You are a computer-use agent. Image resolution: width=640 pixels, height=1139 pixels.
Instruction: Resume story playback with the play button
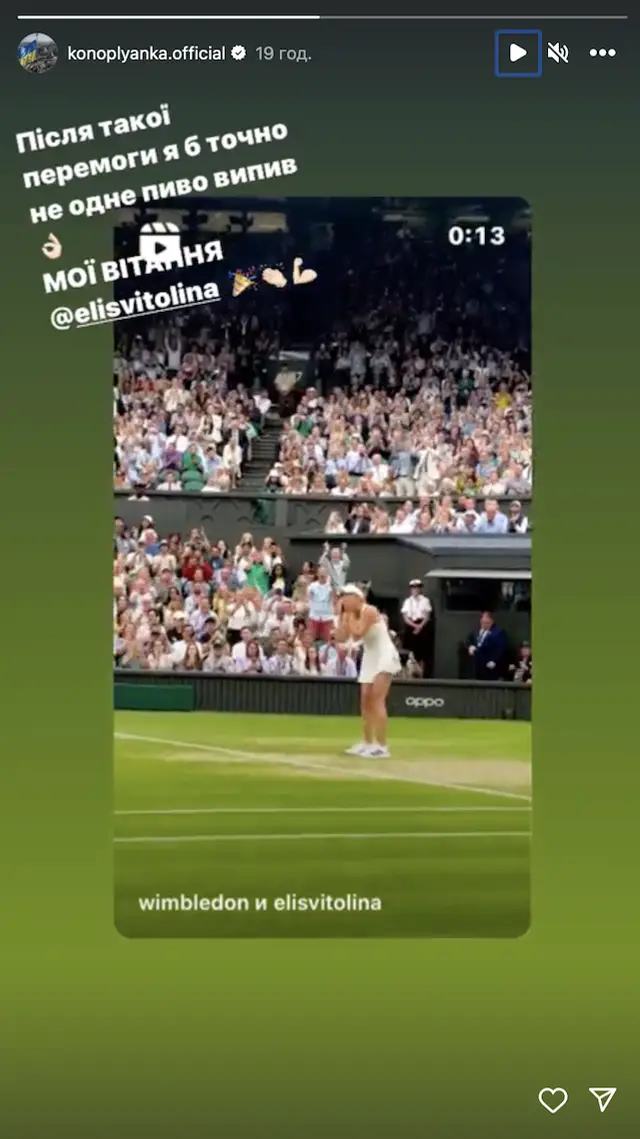(x=518, y=53)
